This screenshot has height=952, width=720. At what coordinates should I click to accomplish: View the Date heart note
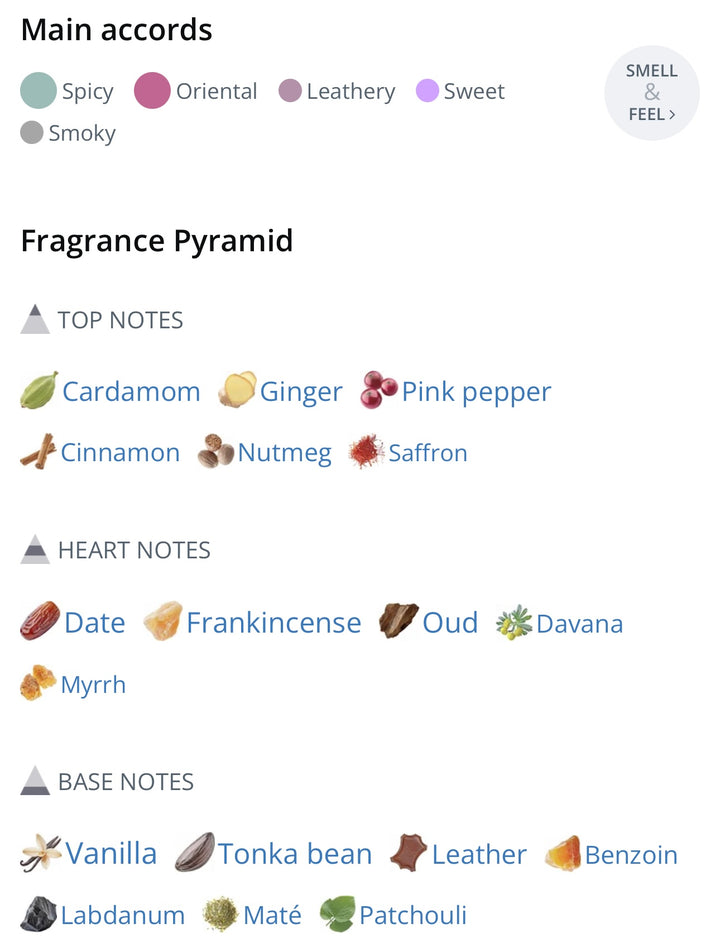(x=94, y=622)
